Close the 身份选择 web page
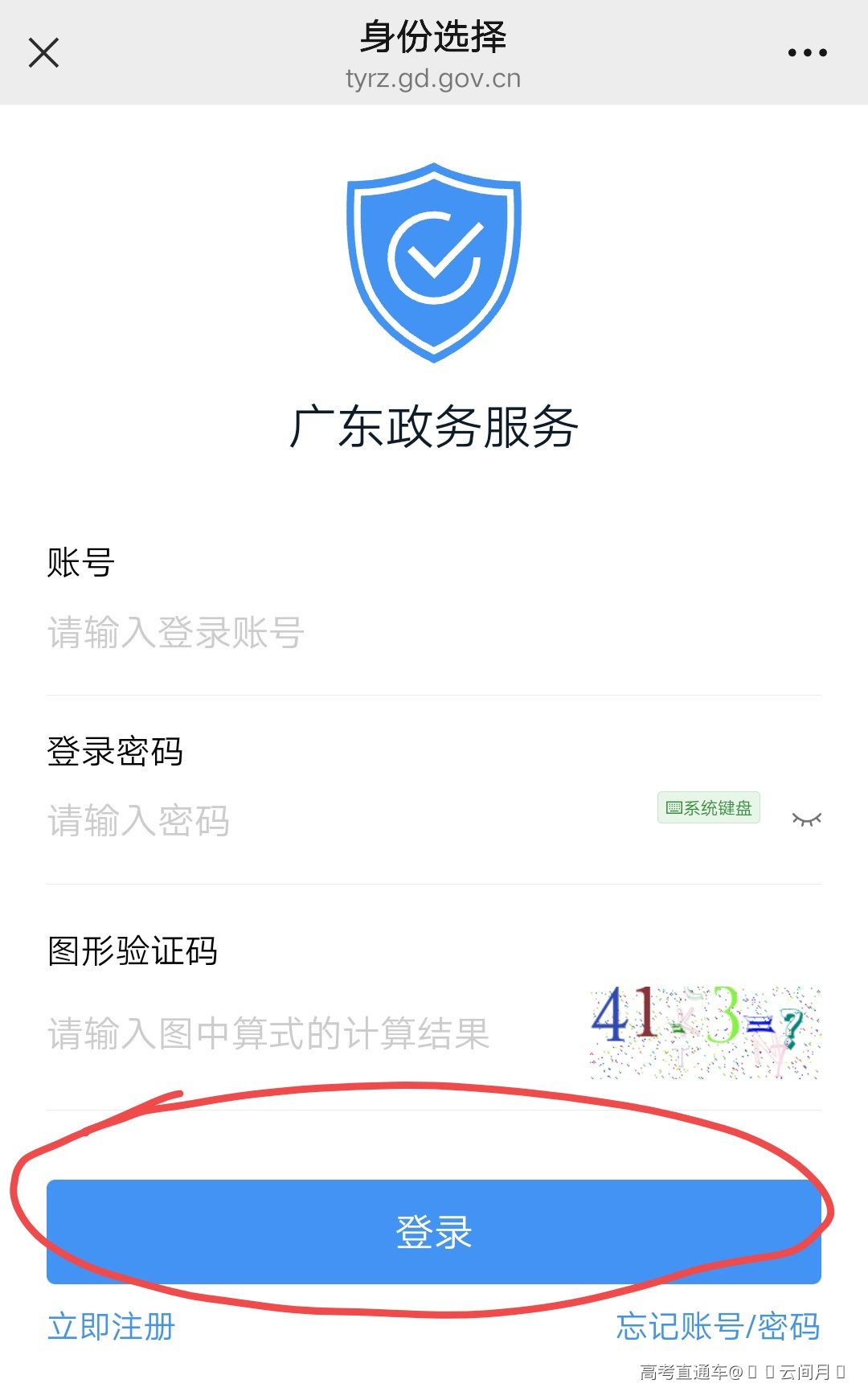Image resolution: width=868 pixels, height=1396 pixels. click(x=43, y=53)
